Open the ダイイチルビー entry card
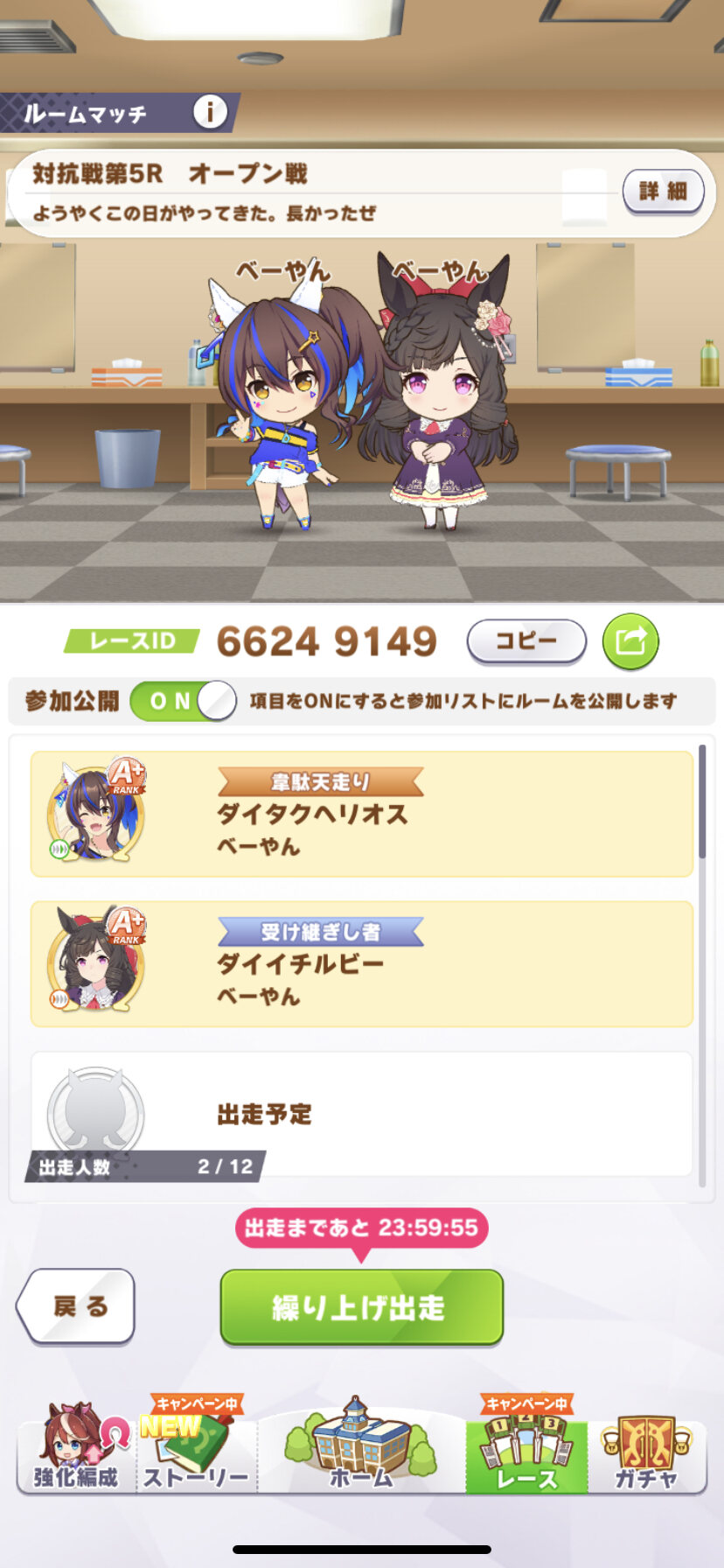 (x=362, y=964)
